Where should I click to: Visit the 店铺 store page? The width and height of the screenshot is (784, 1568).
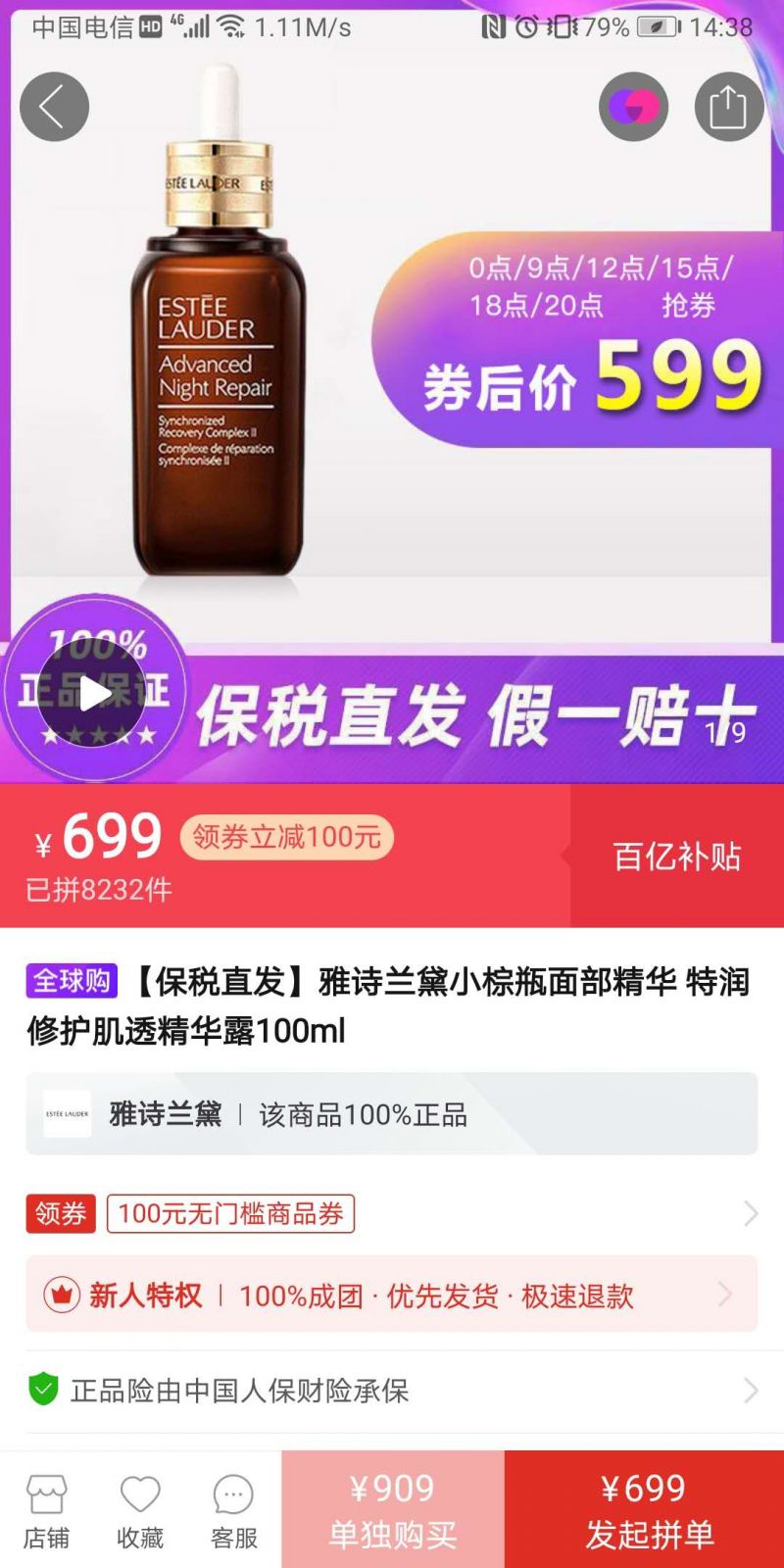coord(46,1511)
